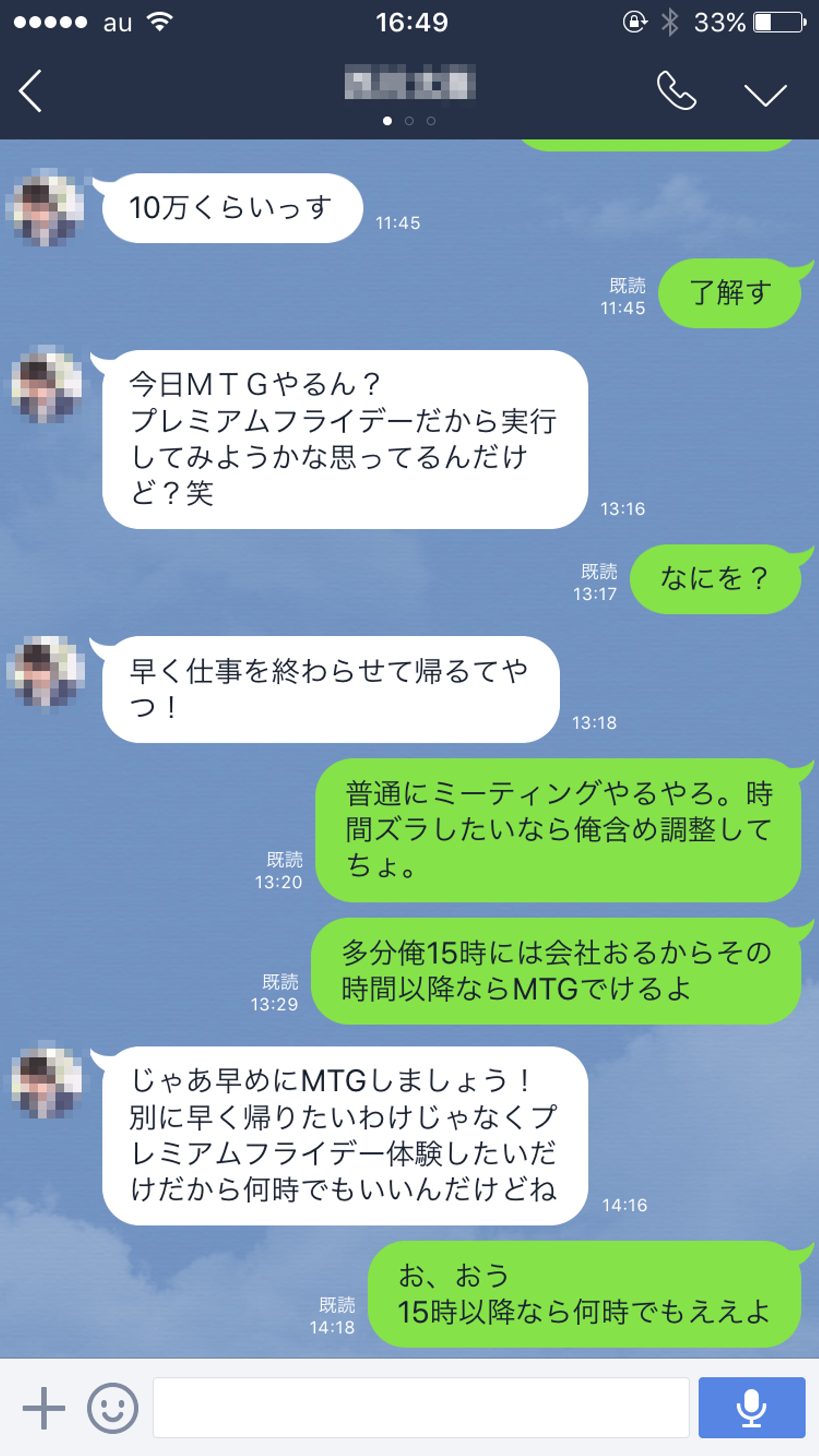Image resolution: width=819 pixels, height=1456 pixels.
Task: Open the emoji and sticker picker
Action: [x=113, y=1408]
